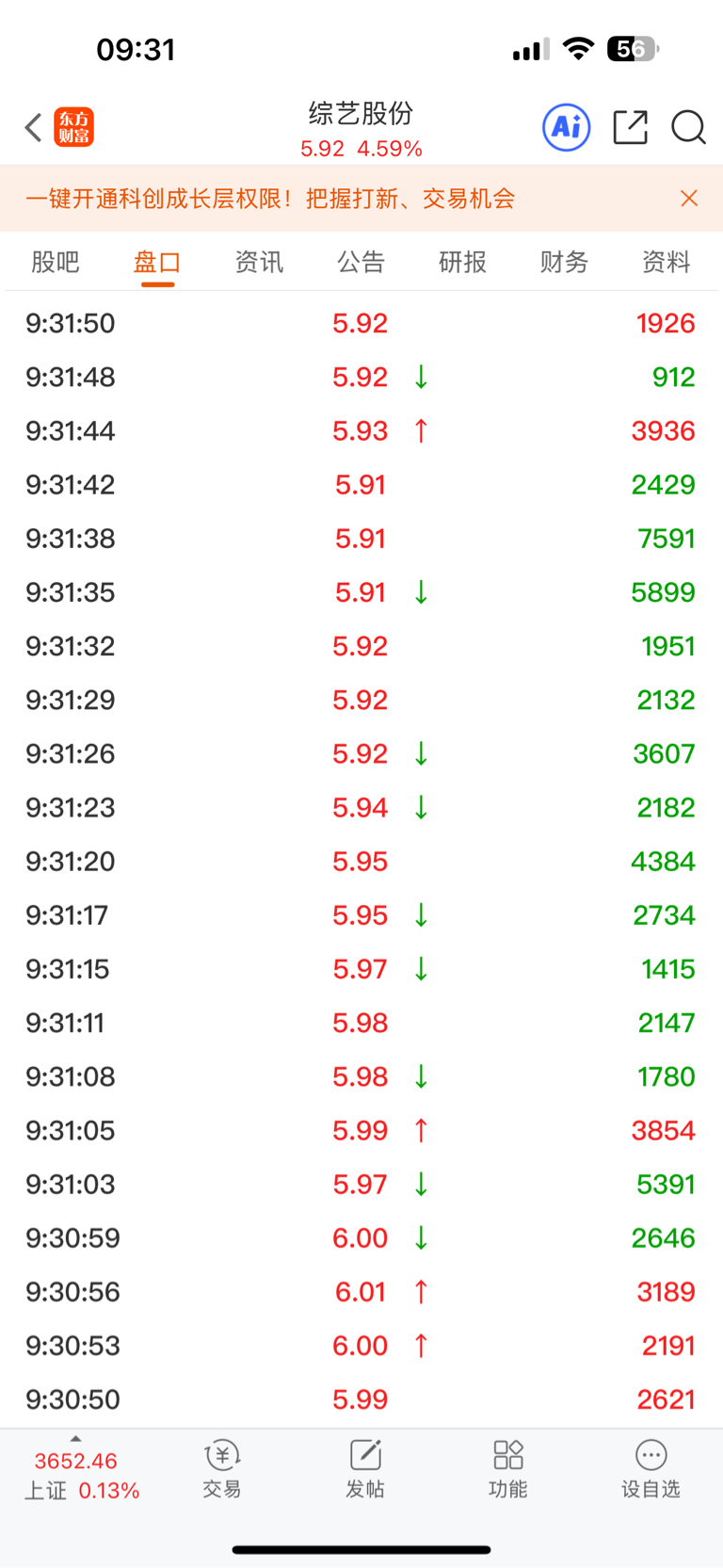Expand the 上证 index ticker
This screenshot has width=723, height=1568.
pyautogui.click(x=81, y=1473)
